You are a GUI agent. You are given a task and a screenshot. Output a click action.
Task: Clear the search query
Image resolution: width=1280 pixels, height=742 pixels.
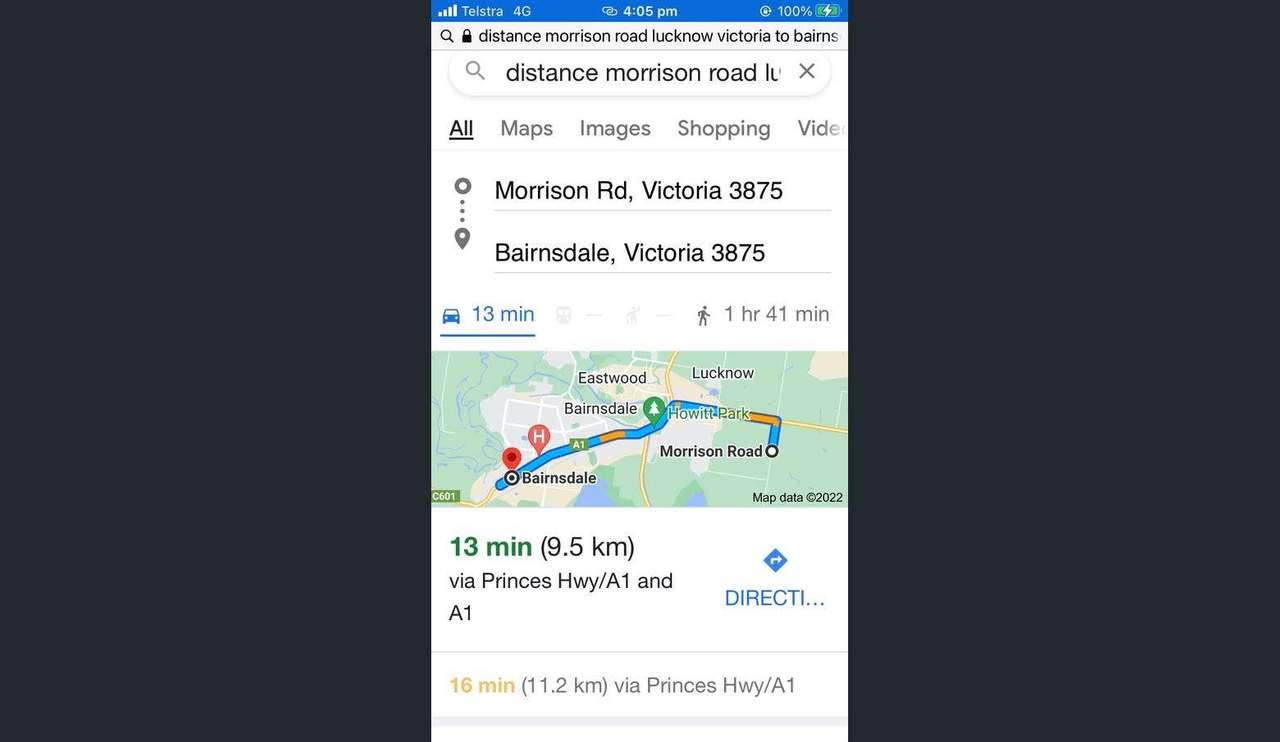(x=807, y=71)
